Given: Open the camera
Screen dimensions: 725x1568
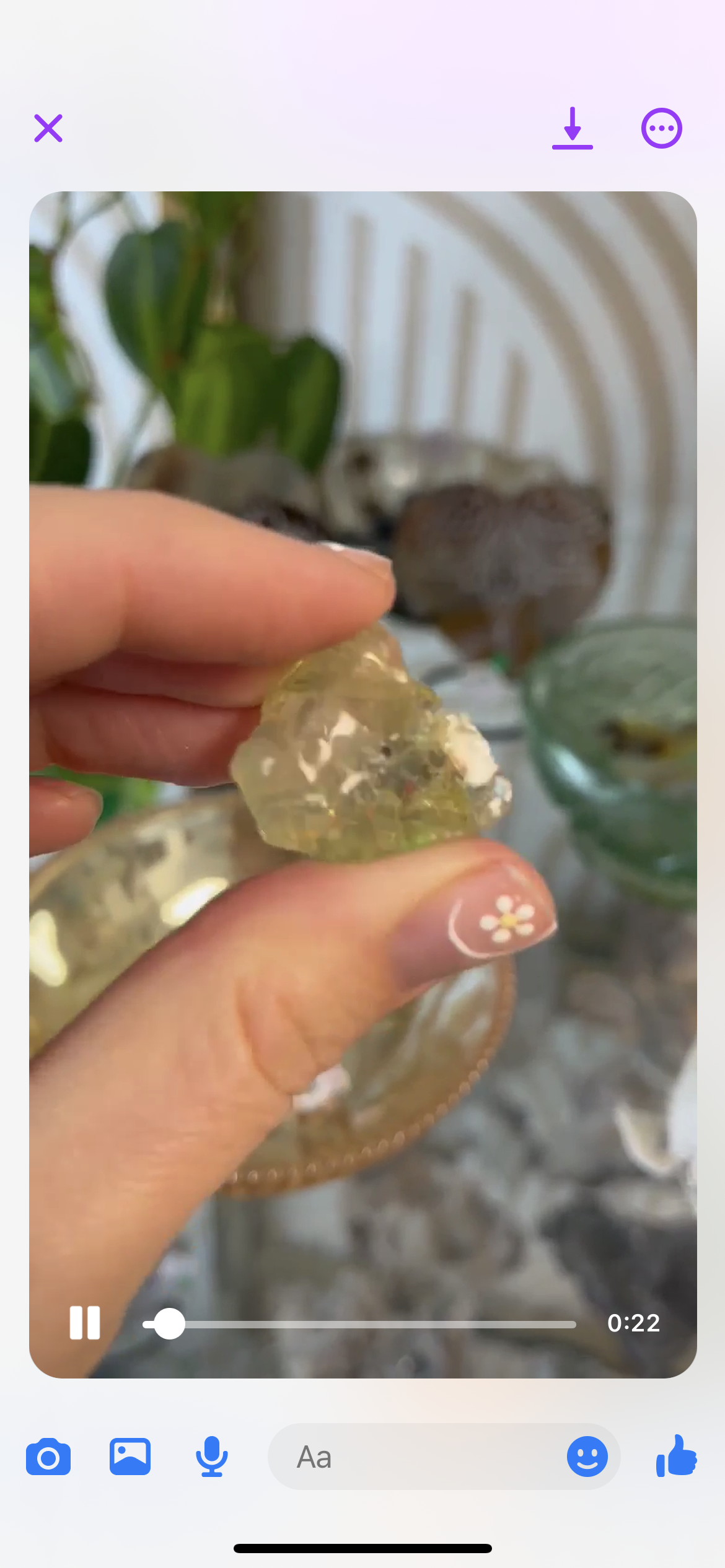Looking at the screenshot, I should tap(48, 1457).
